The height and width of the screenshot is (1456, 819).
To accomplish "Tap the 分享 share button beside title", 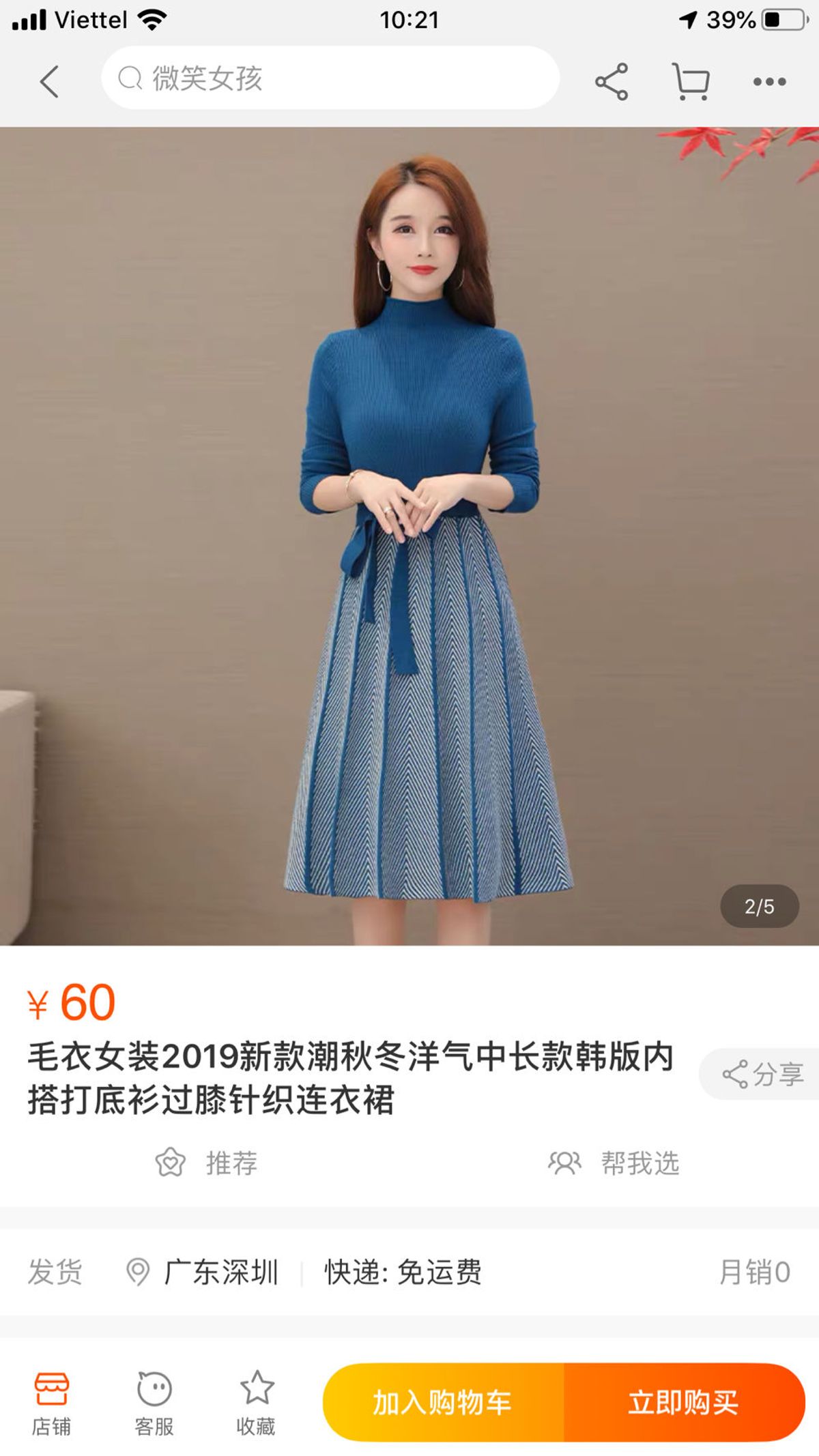I will [762, 1074].
